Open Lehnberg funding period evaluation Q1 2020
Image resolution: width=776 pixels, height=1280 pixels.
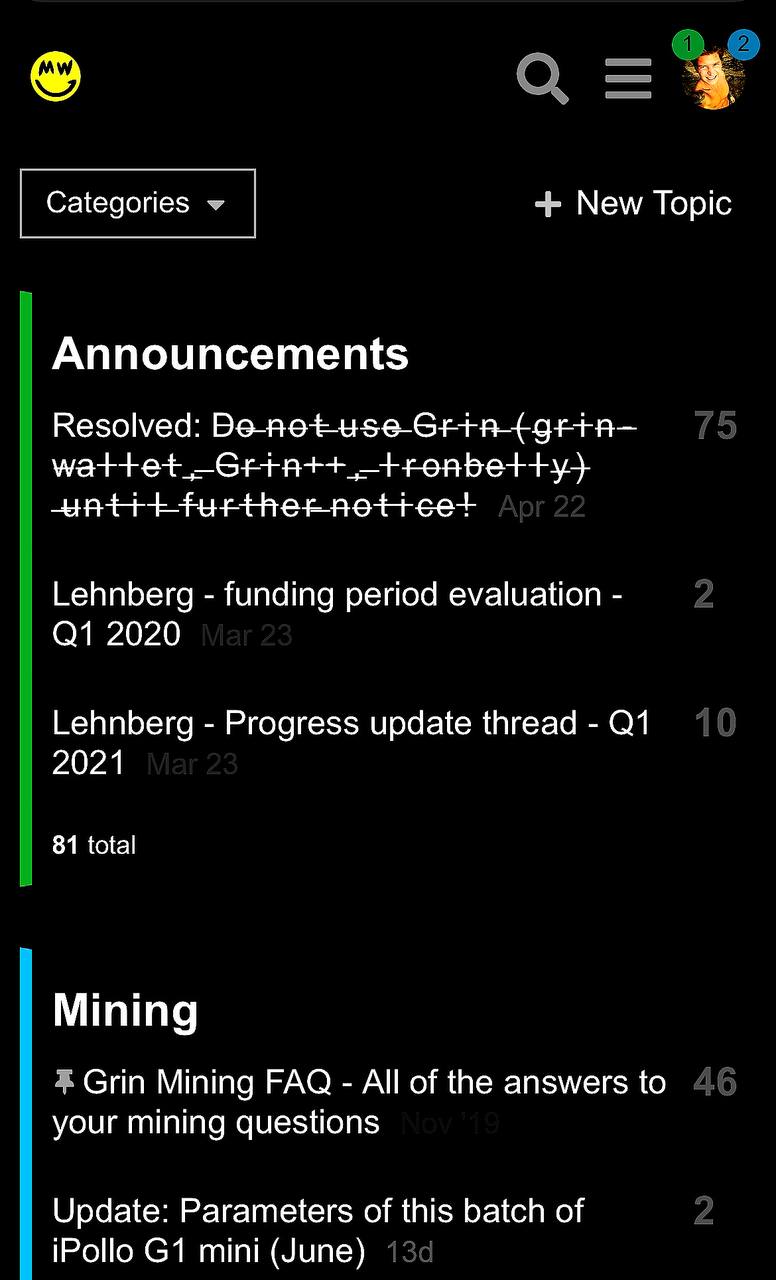337,613
